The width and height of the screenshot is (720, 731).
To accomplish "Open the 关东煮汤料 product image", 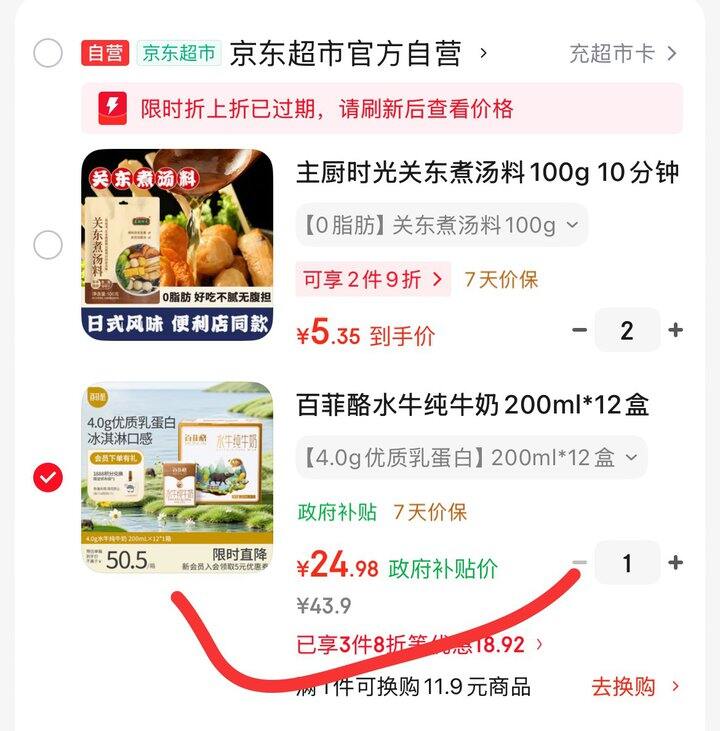I will tap(177, 245).
